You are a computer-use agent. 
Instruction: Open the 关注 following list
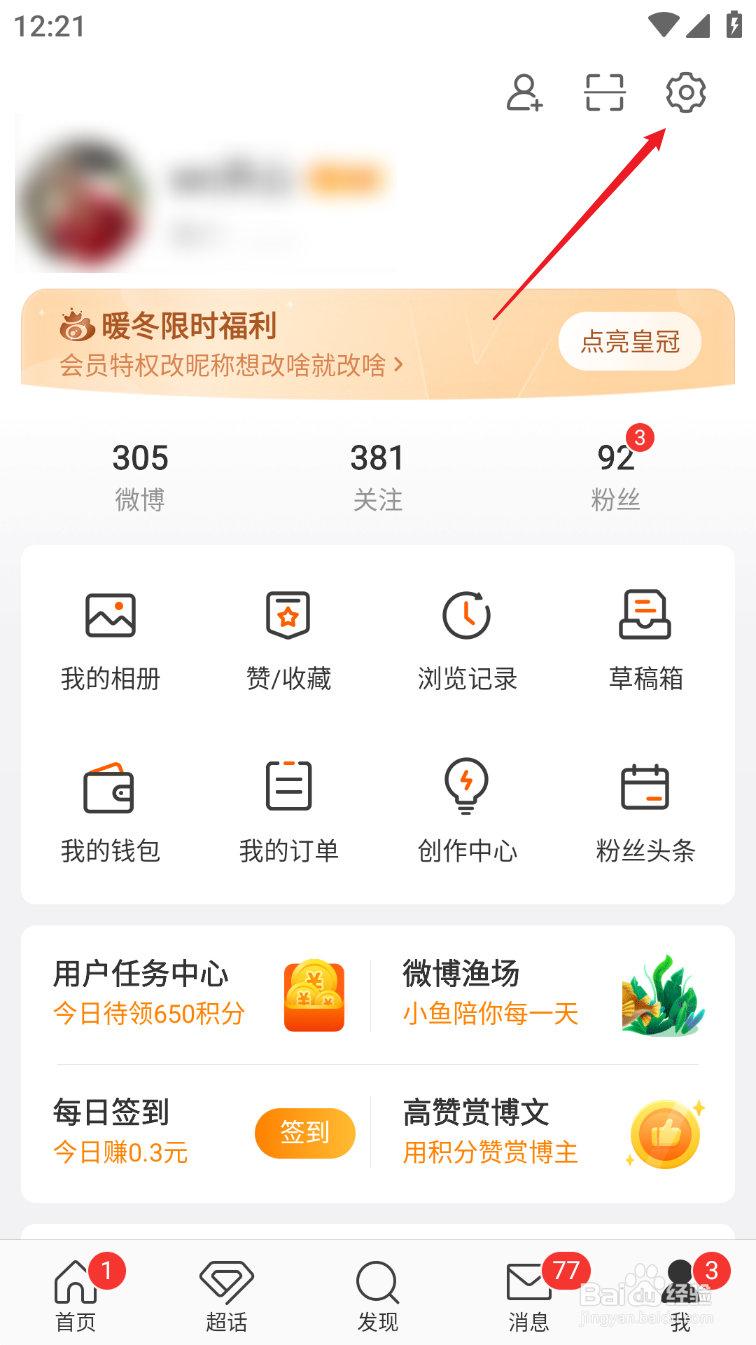pyautogui.click(x=377, y=475)
